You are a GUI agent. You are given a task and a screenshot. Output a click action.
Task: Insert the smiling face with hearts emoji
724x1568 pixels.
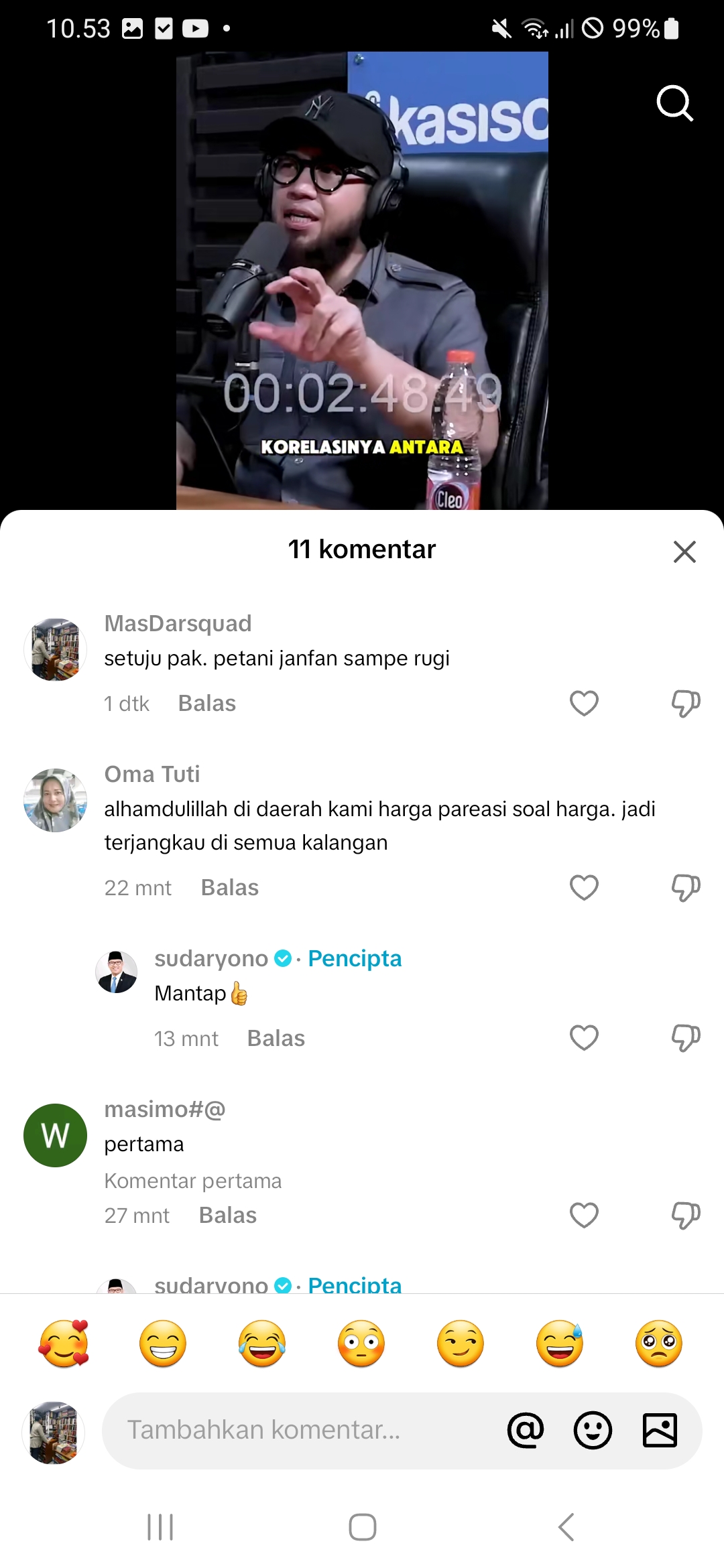point(64,1344)
